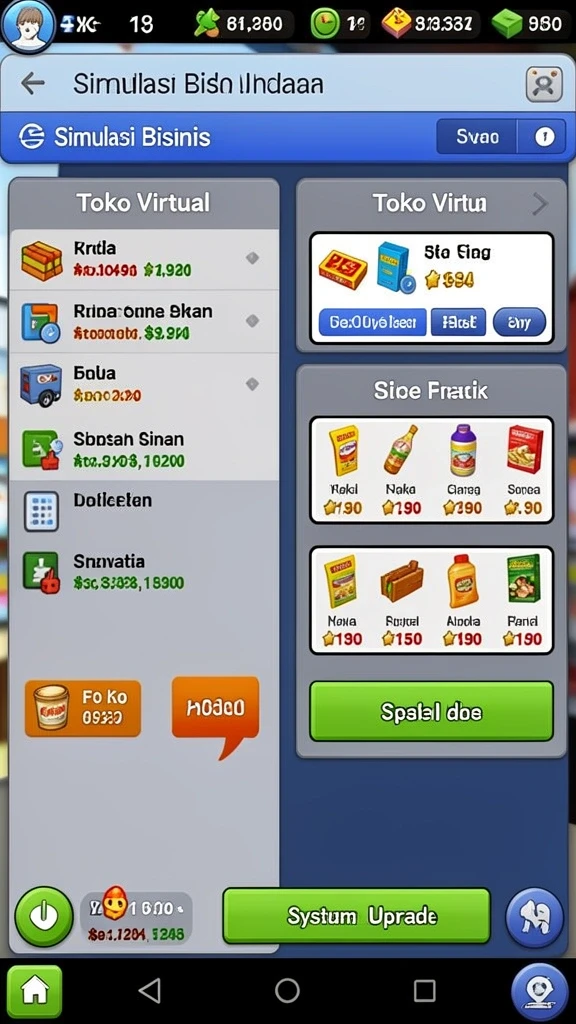This screenshot has width=576, height=1024.
Task: Tap the orange Fo Ko cup button
Action: coord(83,708)
